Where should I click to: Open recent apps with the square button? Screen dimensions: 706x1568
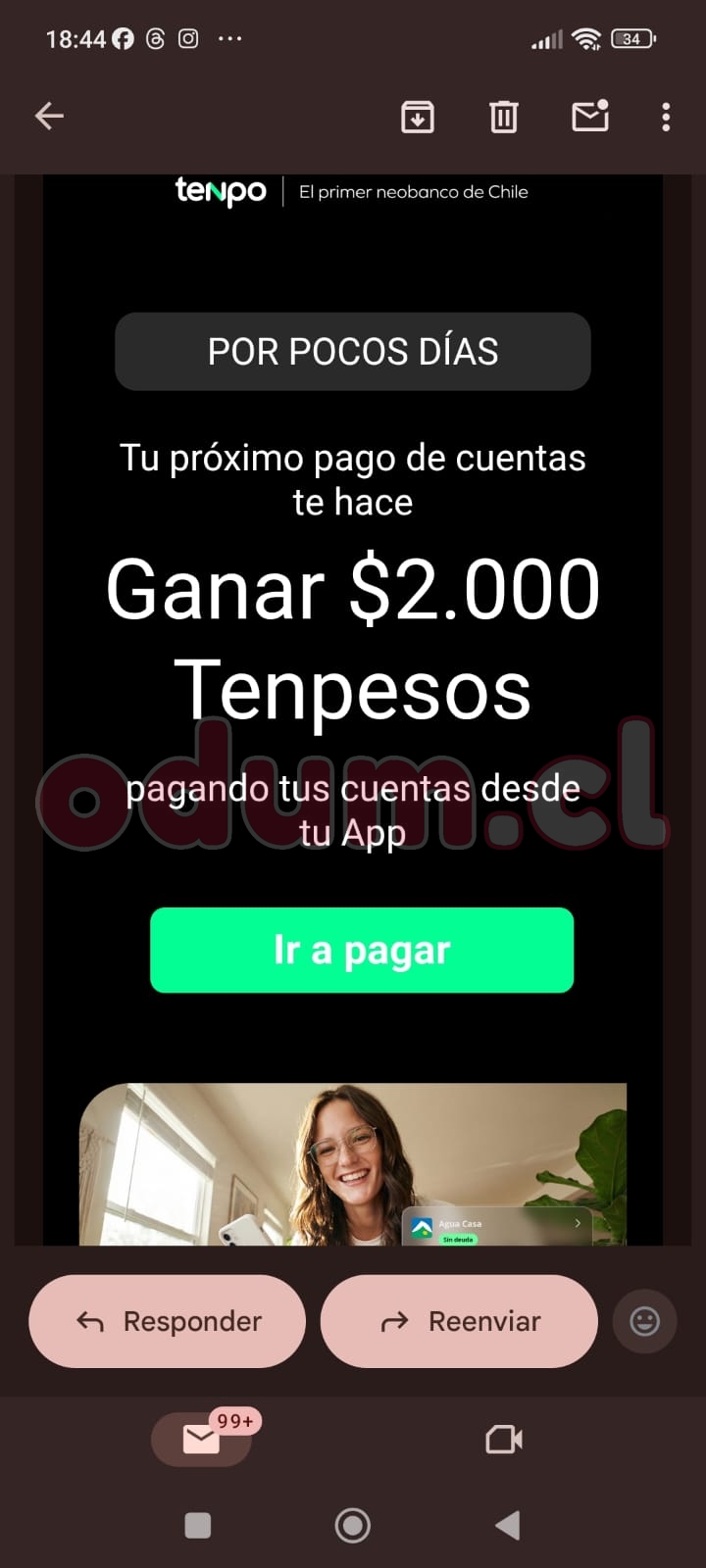[x=198, y=1525]
